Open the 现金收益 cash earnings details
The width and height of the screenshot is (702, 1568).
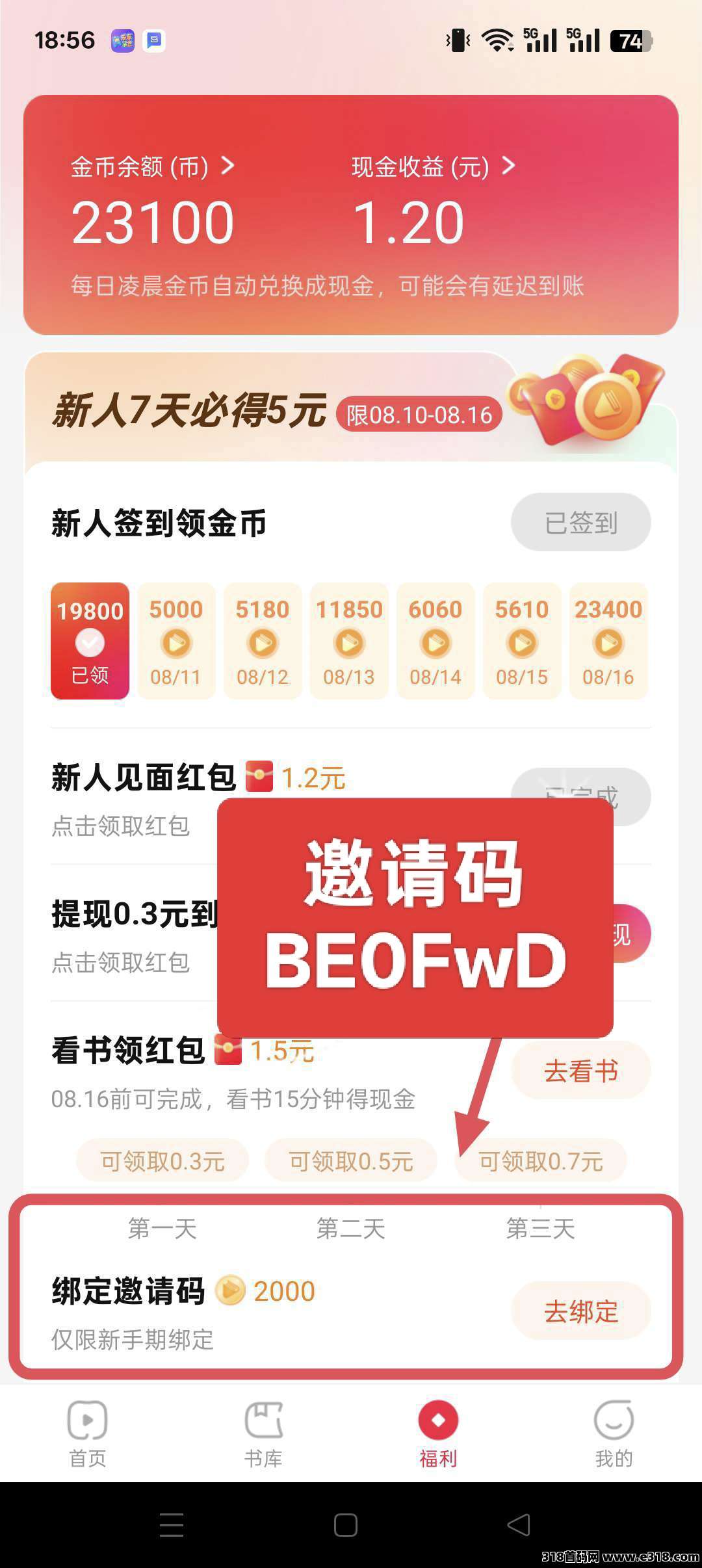[433, 167]
